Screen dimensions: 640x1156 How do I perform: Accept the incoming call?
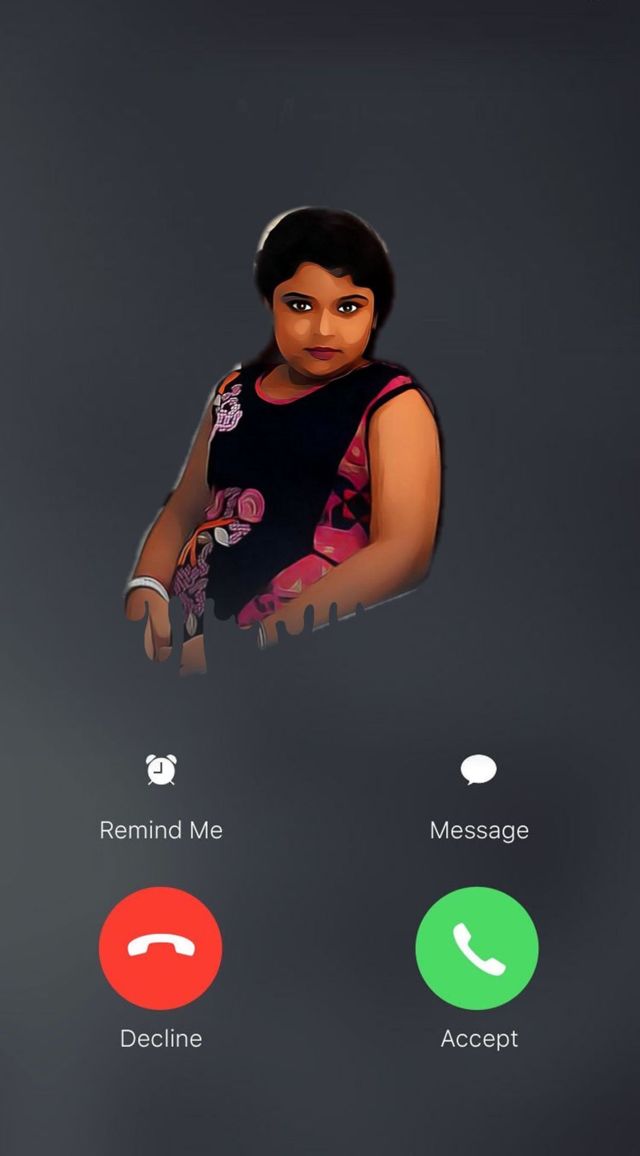coord(477,948)
